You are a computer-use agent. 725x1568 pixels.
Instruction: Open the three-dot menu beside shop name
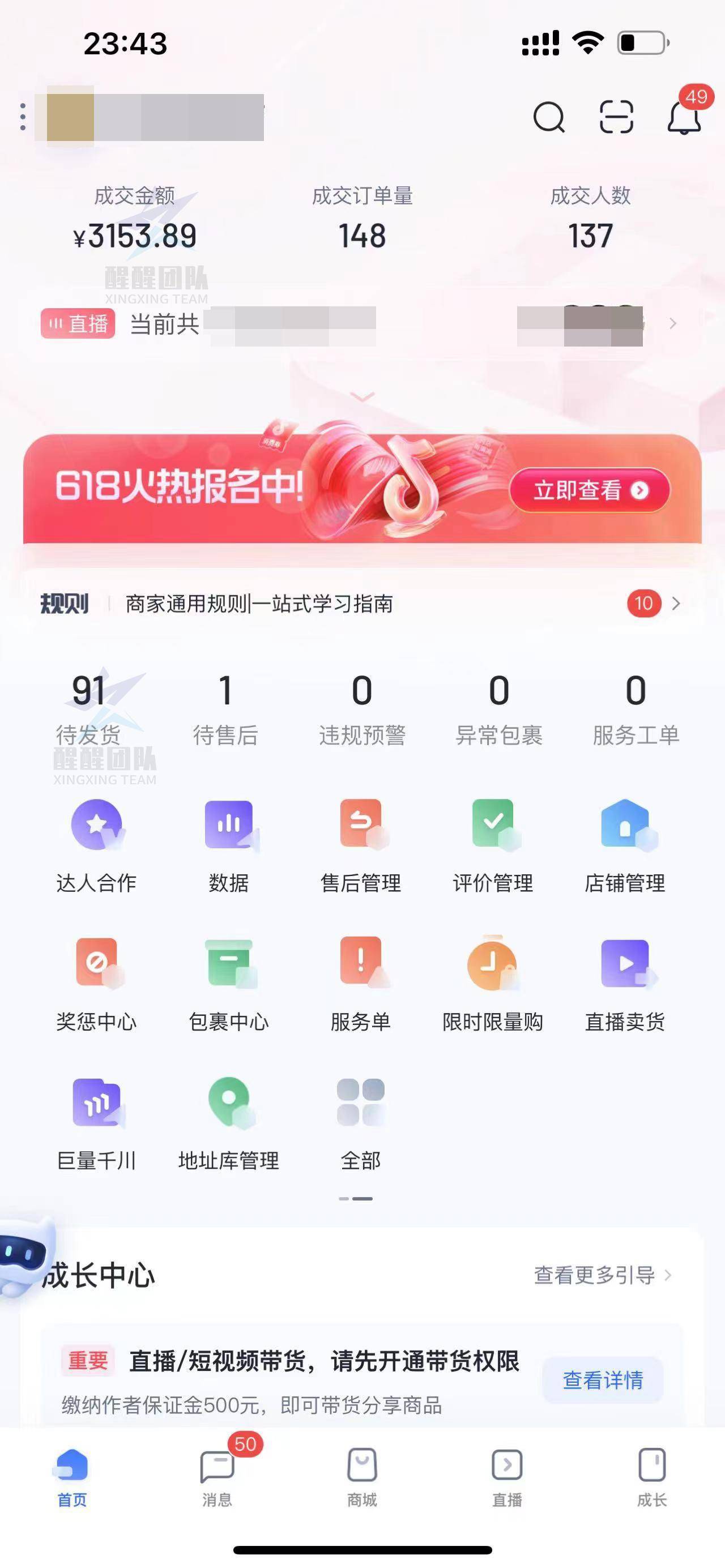(23, 117)
